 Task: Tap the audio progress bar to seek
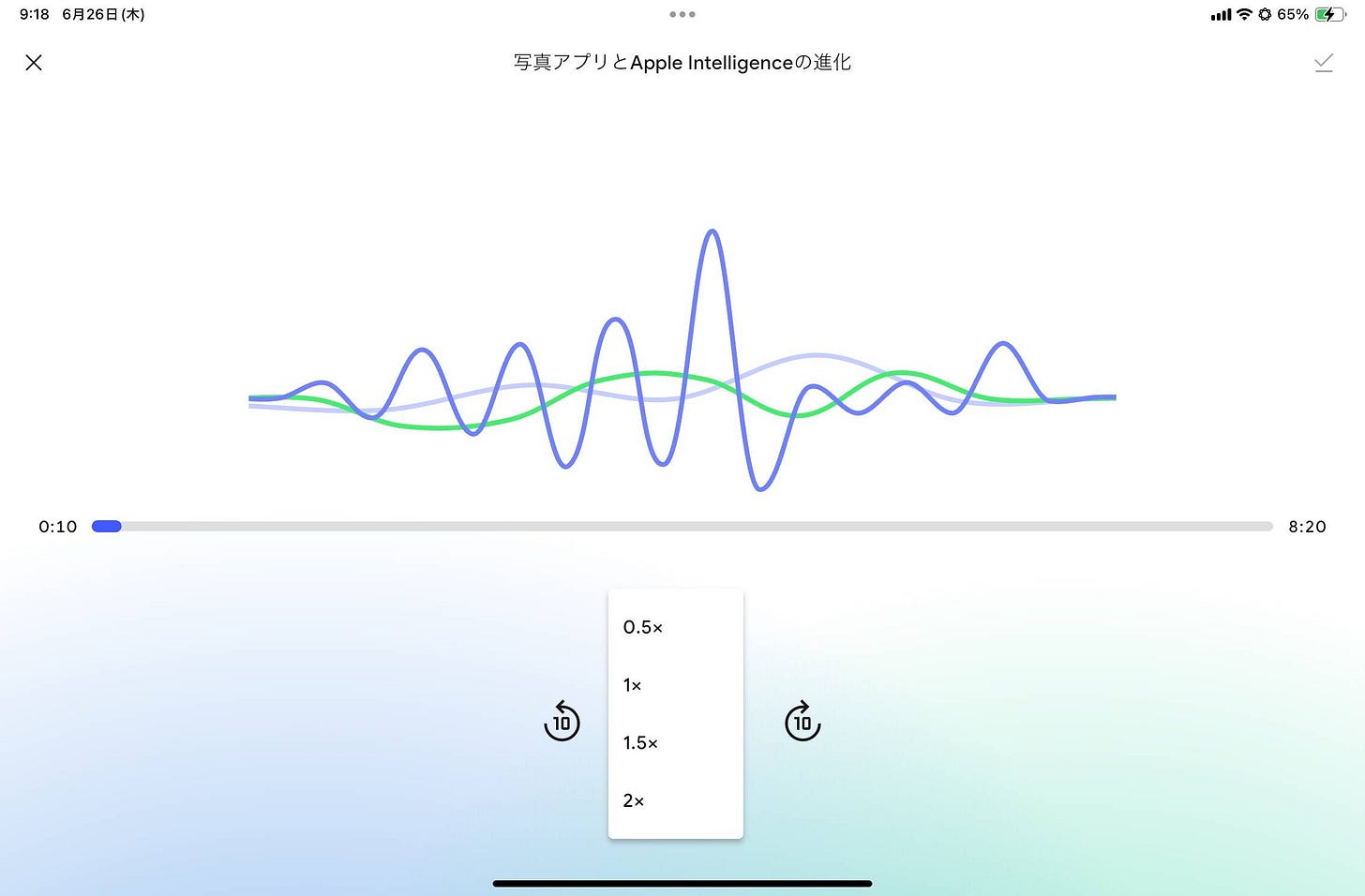(682, 527)
